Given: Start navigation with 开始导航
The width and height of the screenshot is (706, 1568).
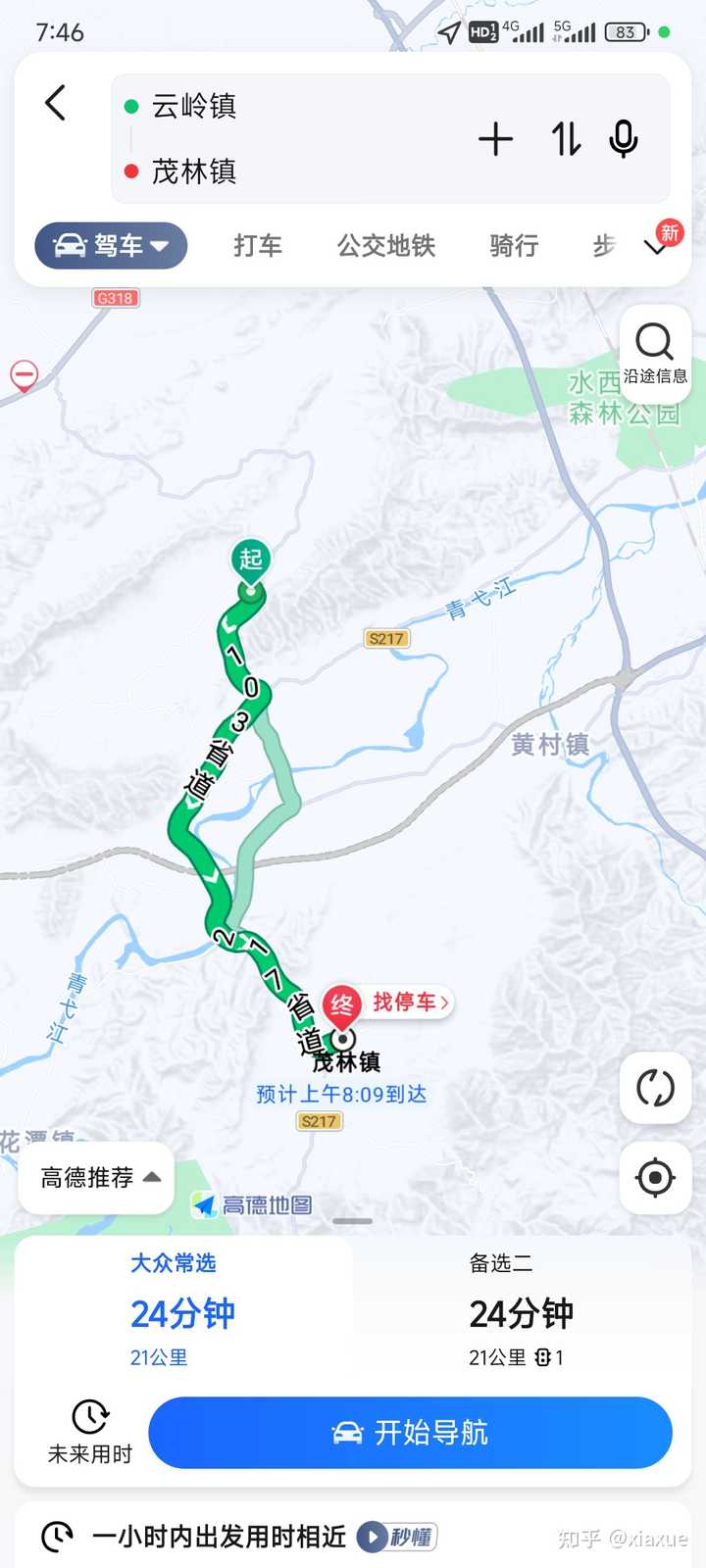Looking at the screenshot, I should click(x=410, y=1433).
